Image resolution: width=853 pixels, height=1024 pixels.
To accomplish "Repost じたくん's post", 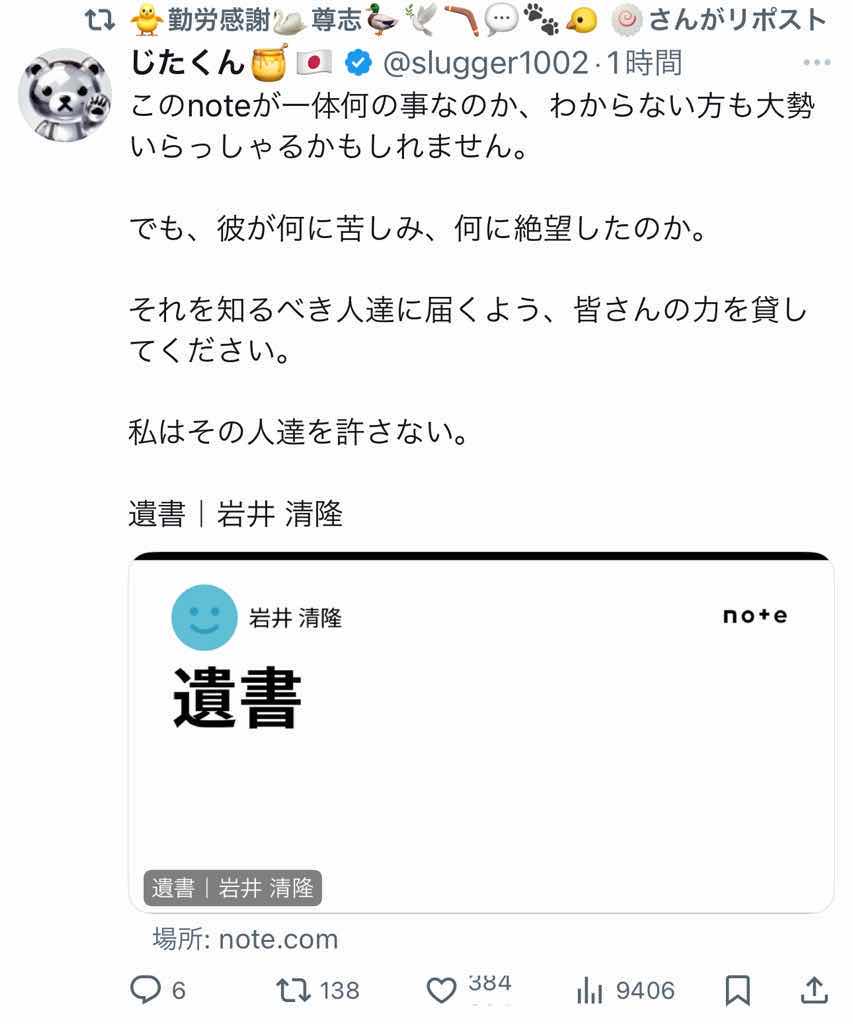I will [x=293, y=990].
